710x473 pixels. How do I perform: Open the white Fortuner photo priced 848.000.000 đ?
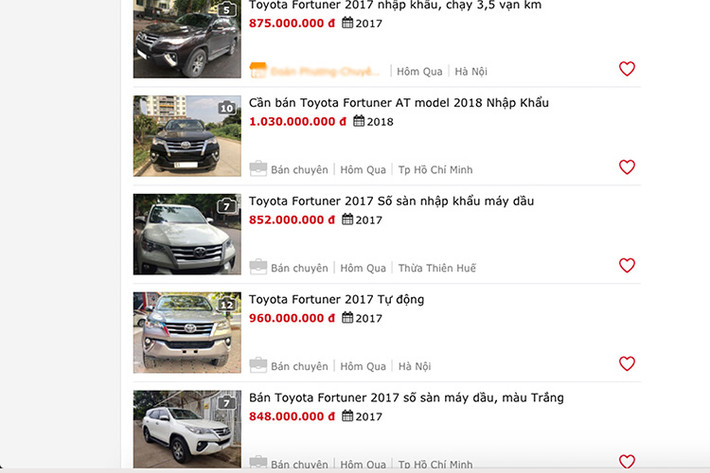pos(187,430)
